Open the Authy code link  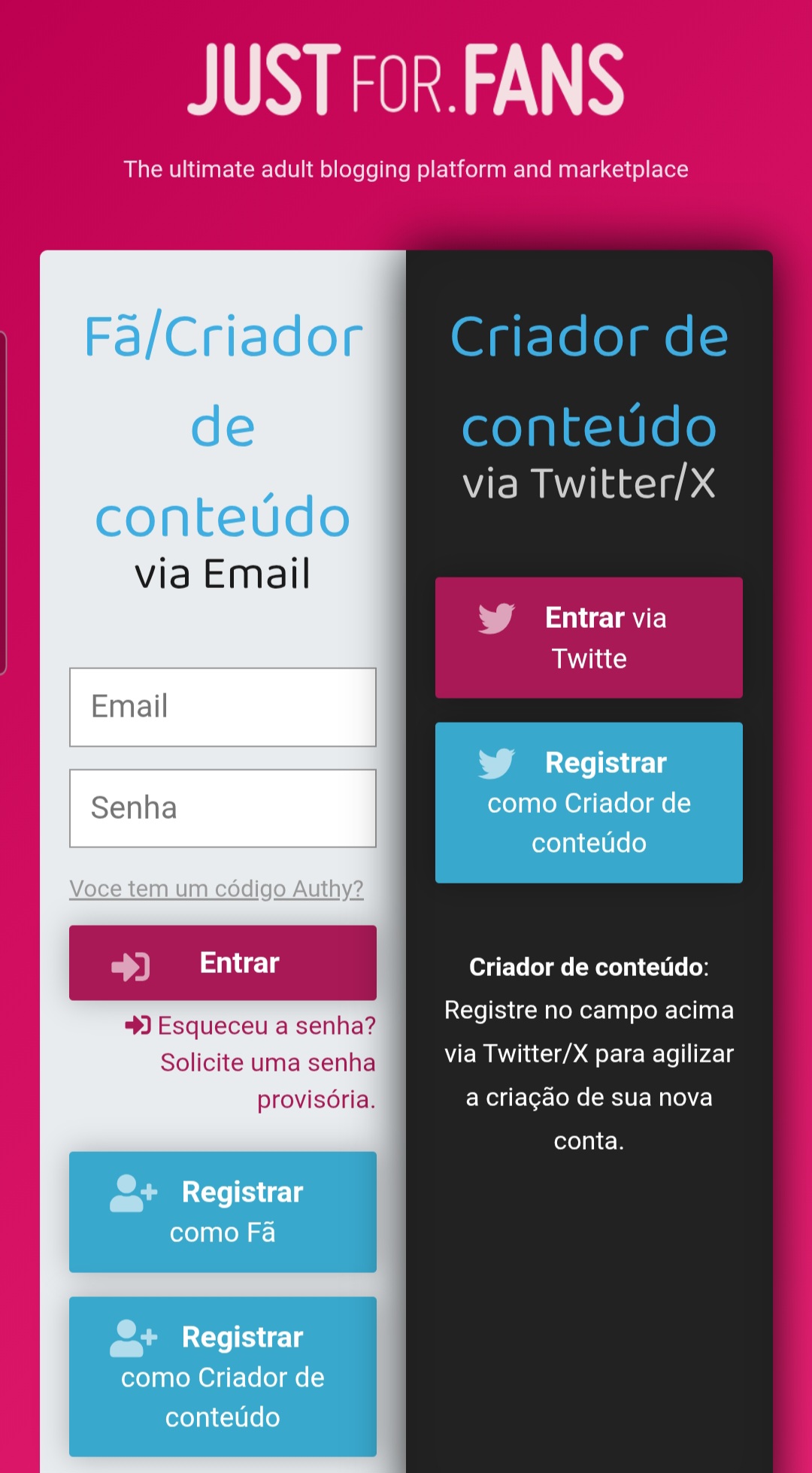click(217, 889)
